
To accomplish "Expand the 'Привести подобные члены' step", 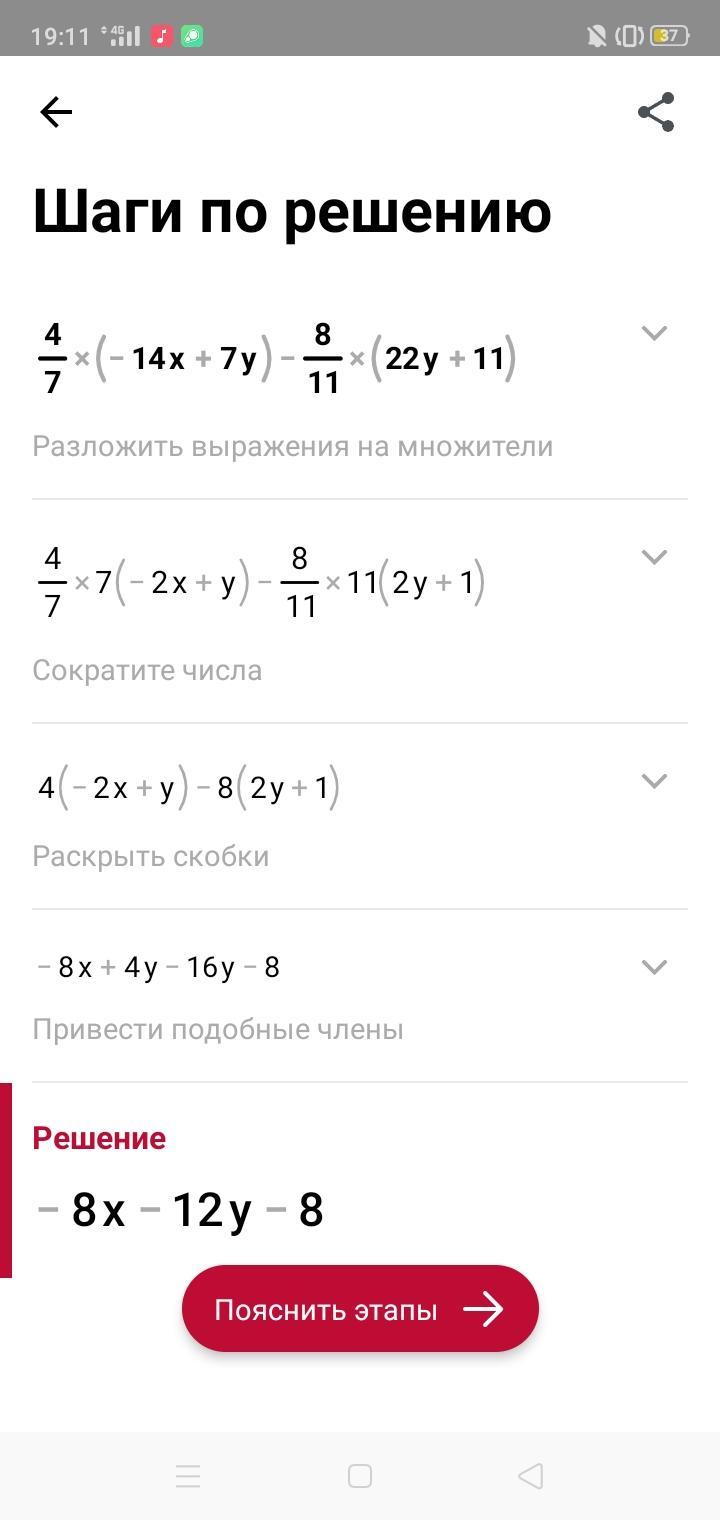I will (654, 967).
